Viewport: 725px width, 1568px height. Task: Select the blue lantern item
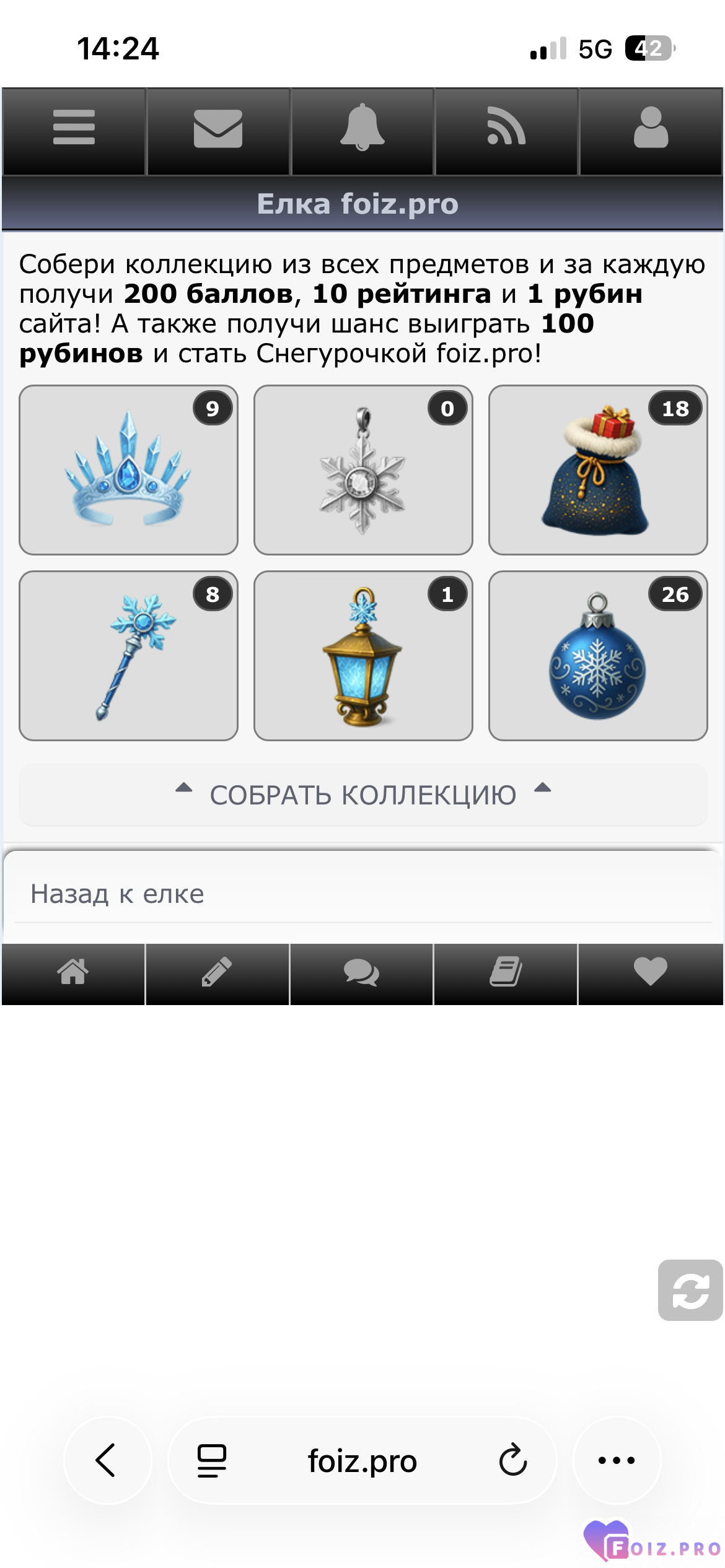pyautogui.click(x=363, y=656)
